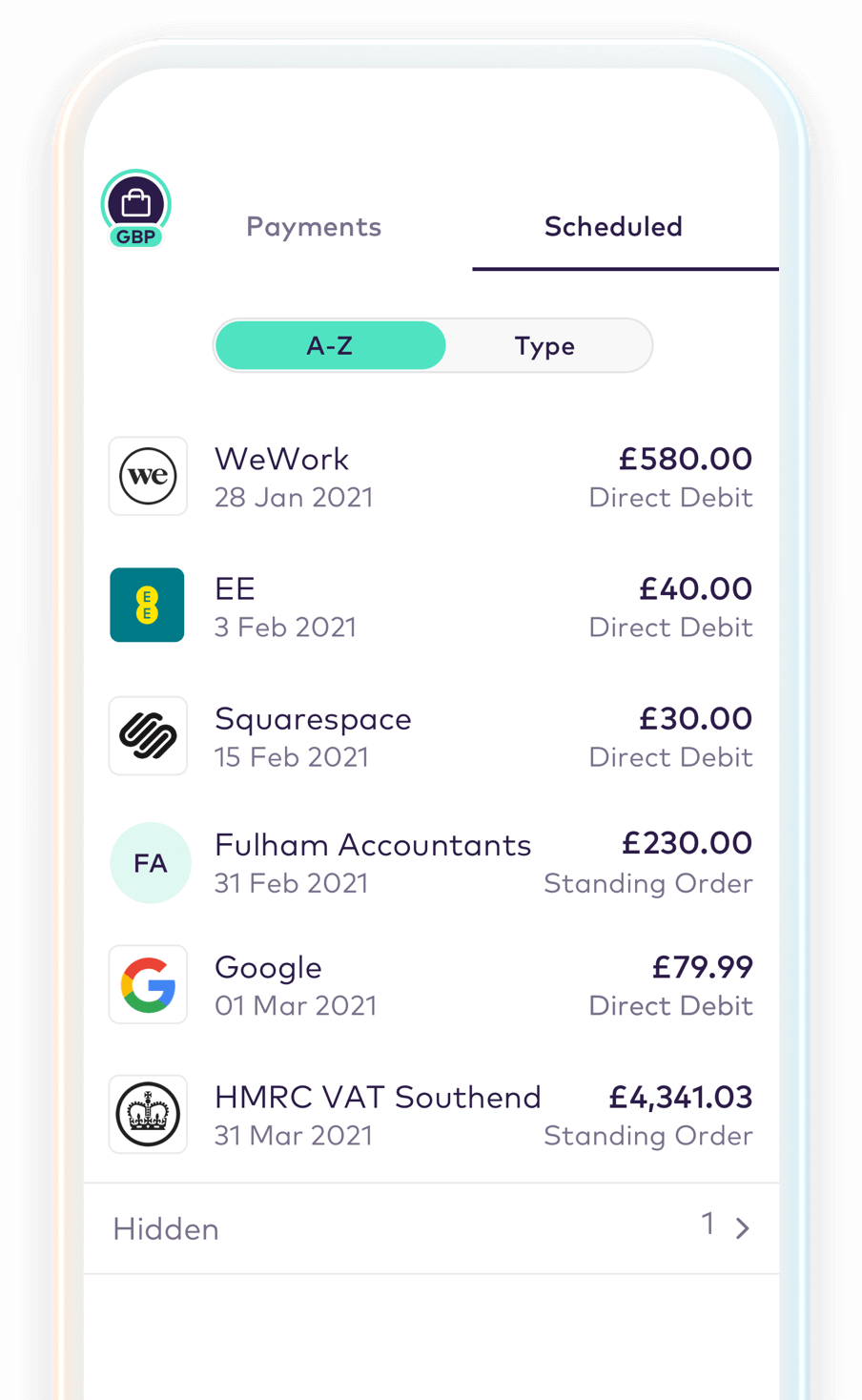Open the WeWork direct debit
This screenshot has height=1400, width=862.
[431, 477]
